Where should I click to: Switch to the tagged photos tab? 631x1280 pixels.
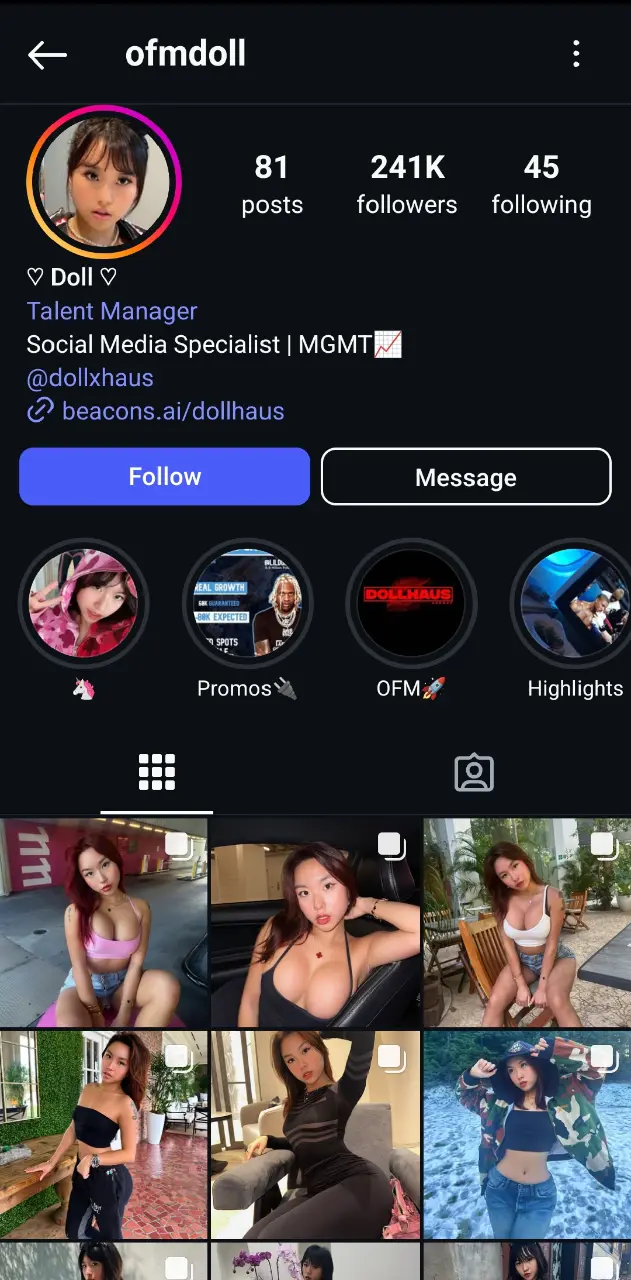pyautogui.click(x=473, y=773)
